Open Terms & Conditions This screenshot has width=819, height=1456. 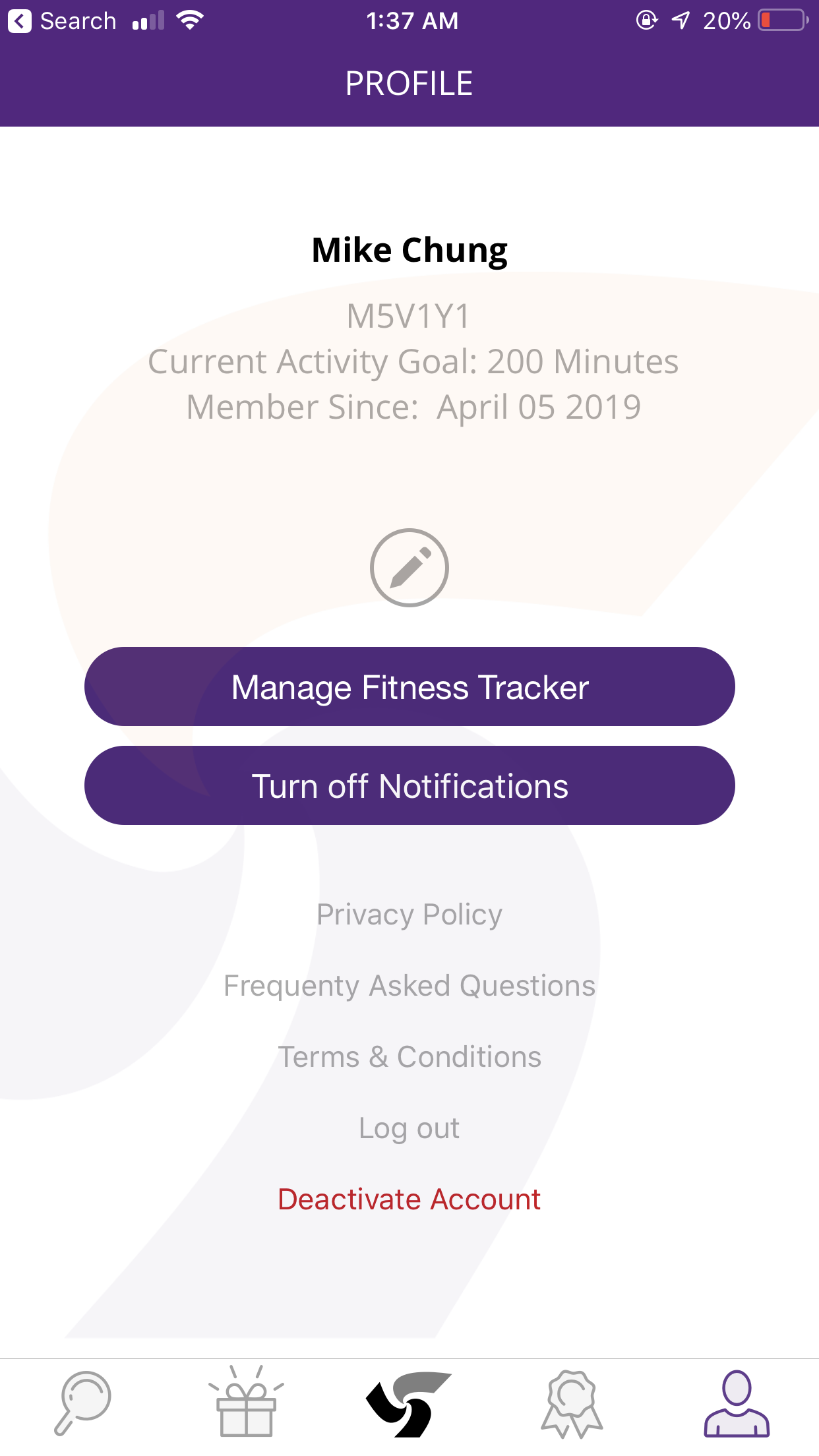409,1057
